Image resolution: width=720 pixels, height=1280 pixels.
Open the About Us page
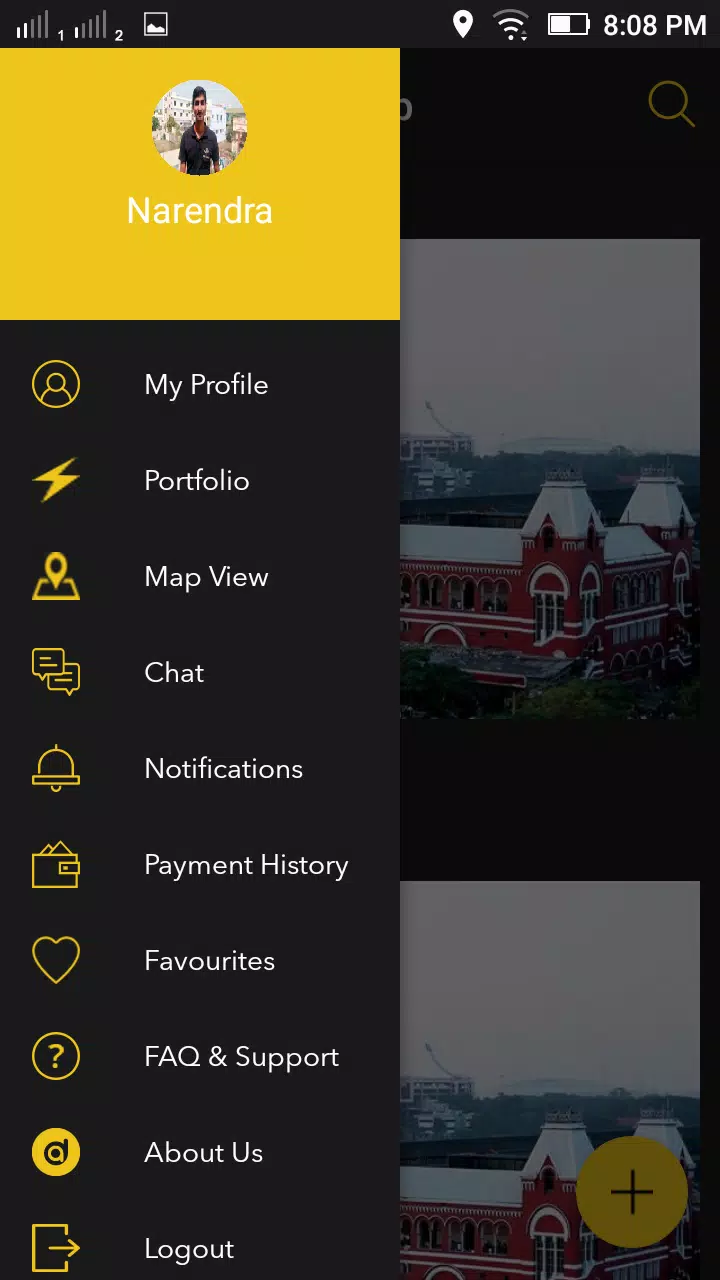(x=200, y=1152)
